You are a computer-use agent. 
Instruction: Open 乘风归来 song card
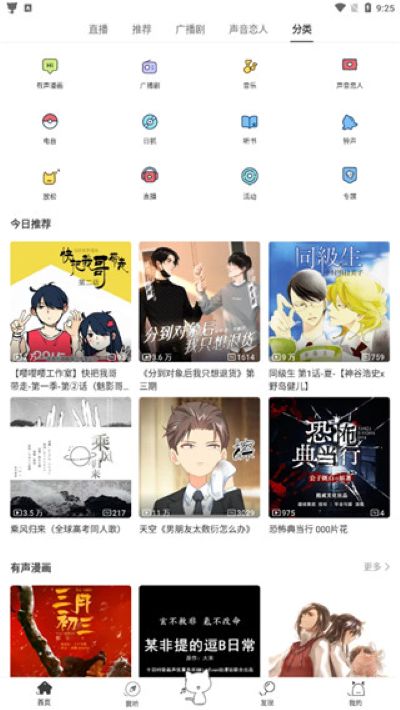(71, 465)
